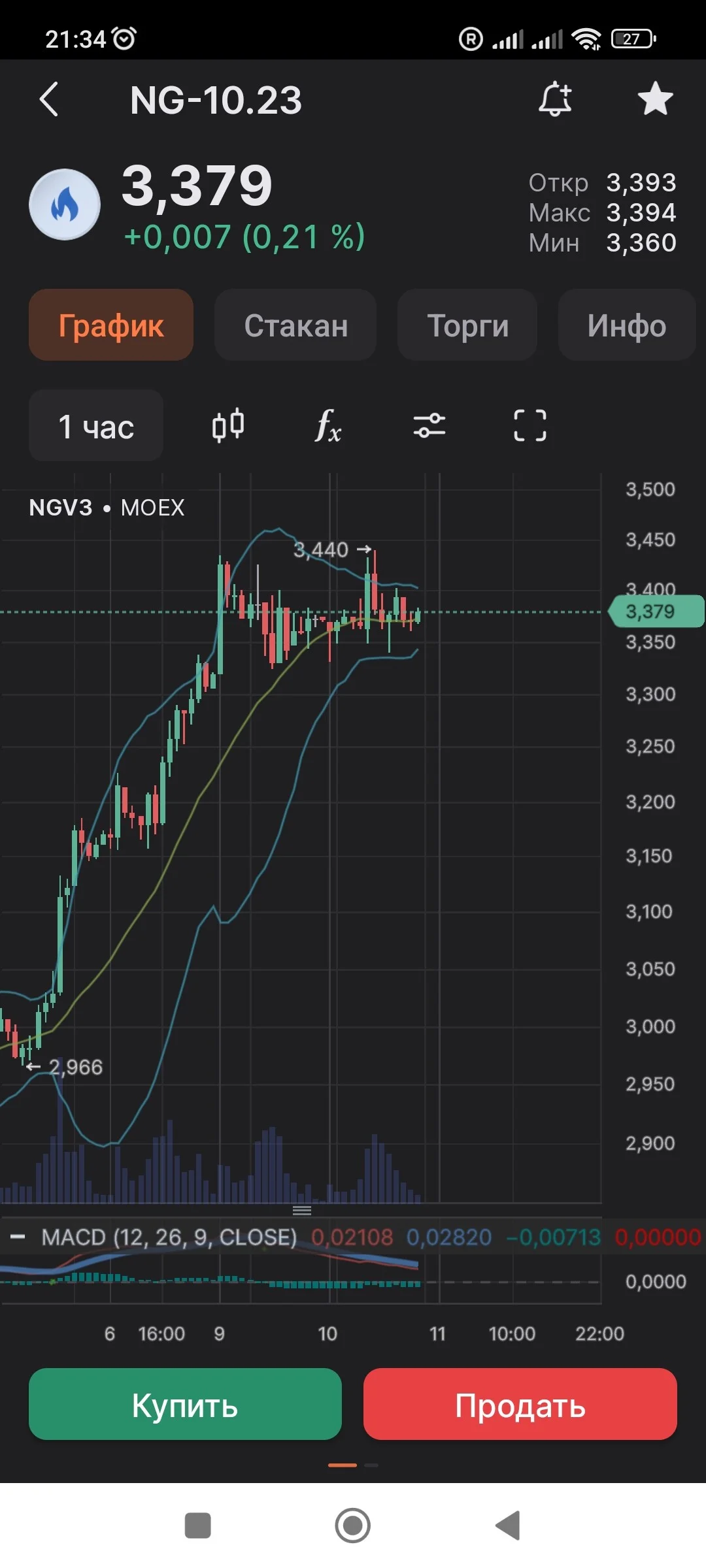Tap Продать to sell the contract
This screenshot has height=1568, width=706.
point(520,1404)
